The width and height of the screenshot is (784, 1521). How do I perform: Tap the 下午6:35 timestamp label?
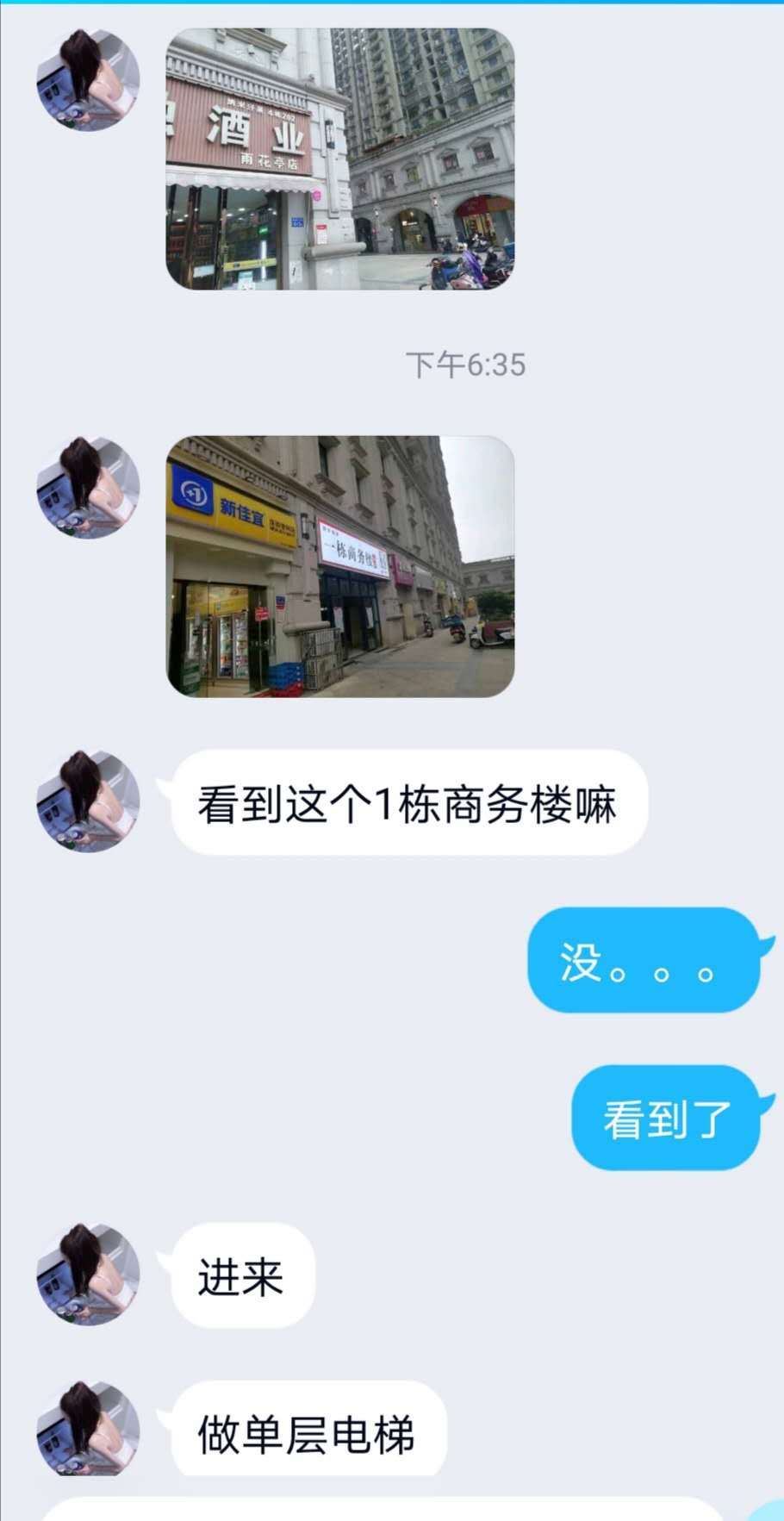[468, 362]
